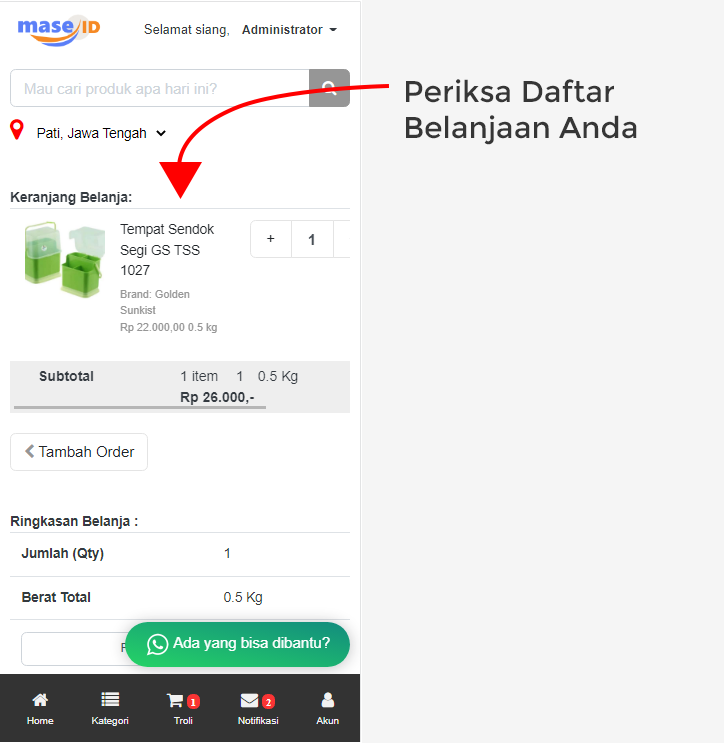Open the Tempat Sendok Segi product image
This screenshot has height=743, width=724.
(64, 259)
